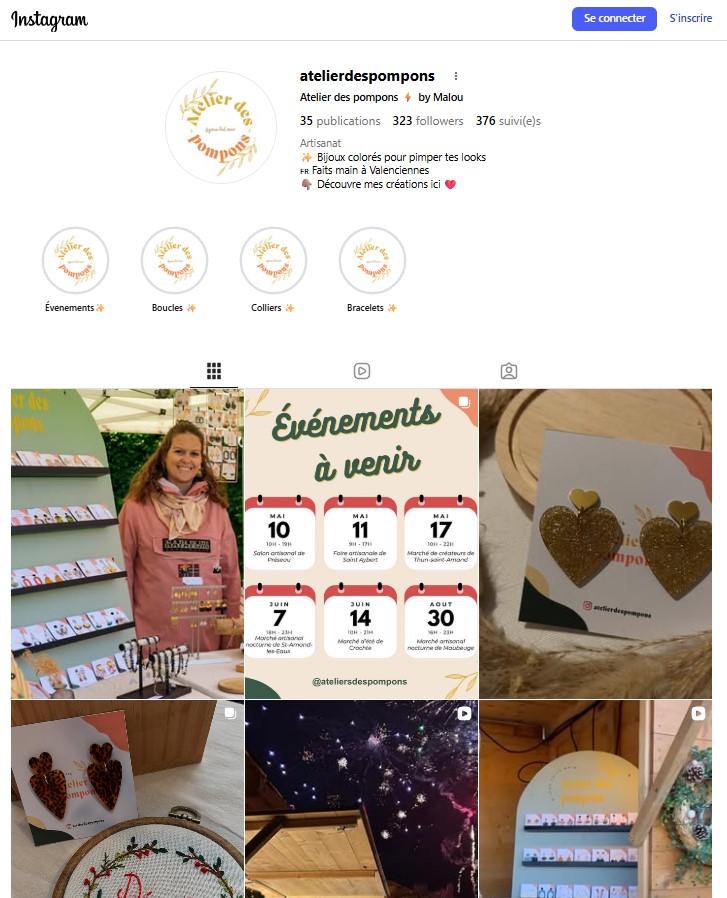Open the Bracelets story highlight

(372, 261)
